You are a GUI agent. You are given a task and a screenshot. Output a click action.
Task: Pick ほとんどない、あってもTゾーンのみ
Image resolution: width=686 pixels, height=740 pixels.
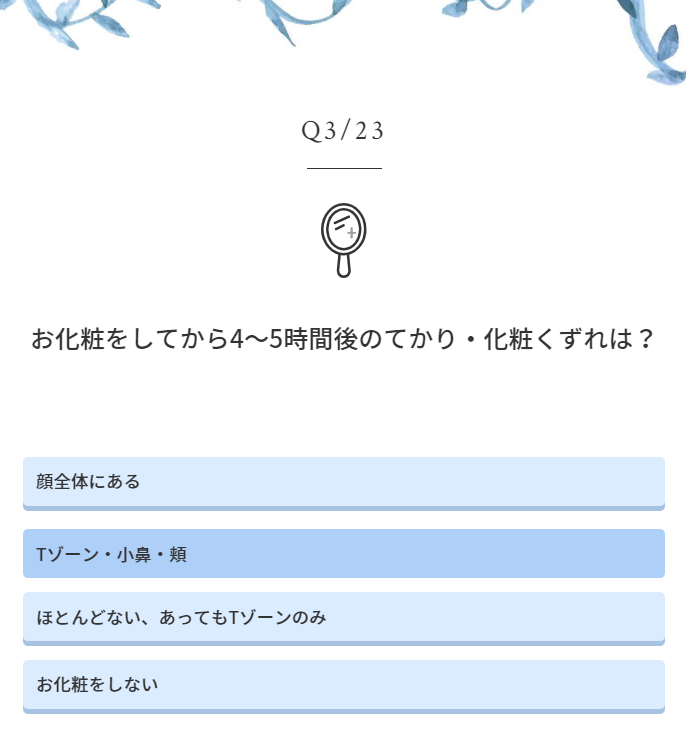click(x=343, y=617)
